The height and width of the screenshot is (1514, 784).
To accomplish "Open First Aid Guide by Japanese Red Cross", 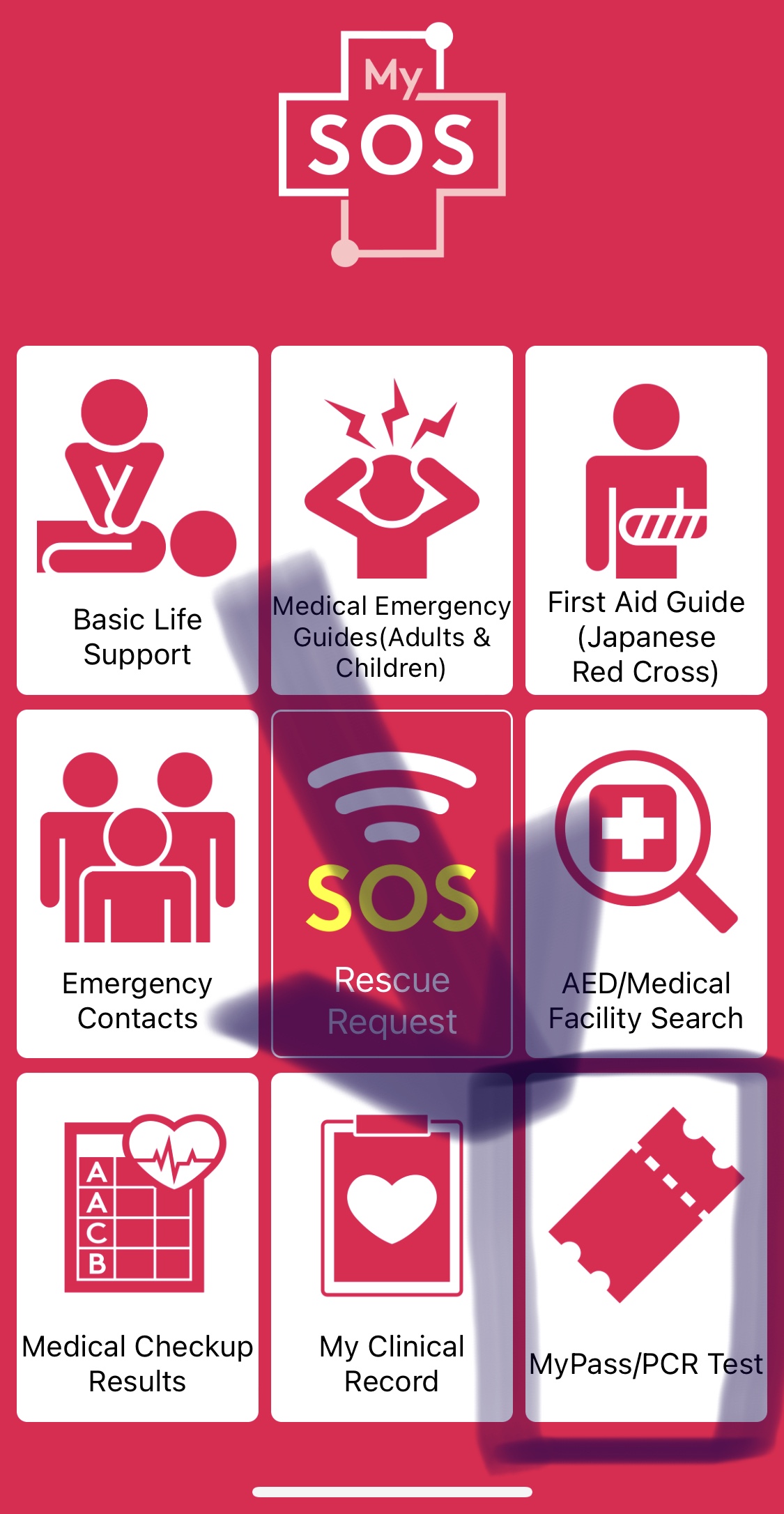I will point(646,520).
